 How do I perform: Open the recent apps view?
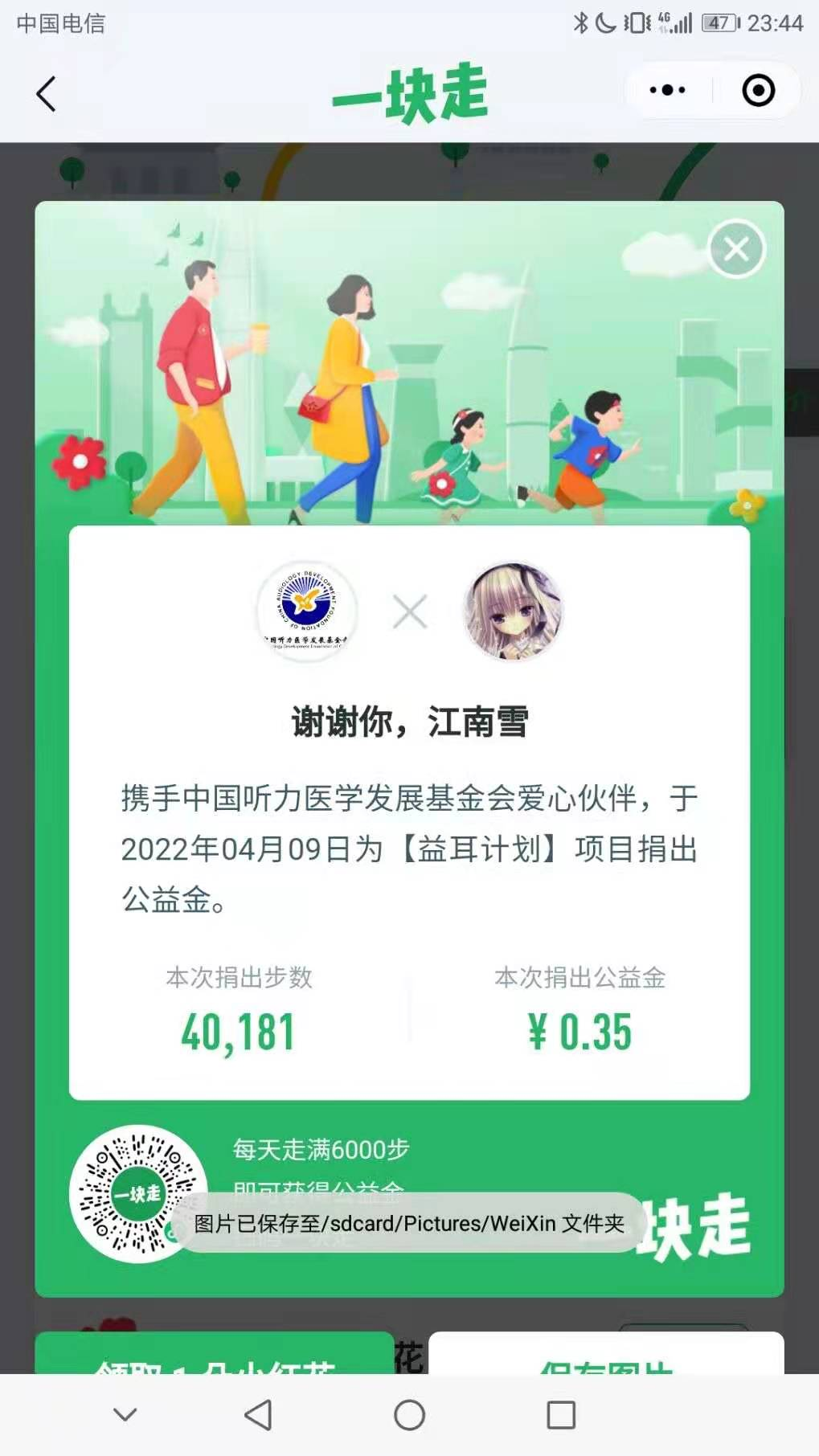560,1415
